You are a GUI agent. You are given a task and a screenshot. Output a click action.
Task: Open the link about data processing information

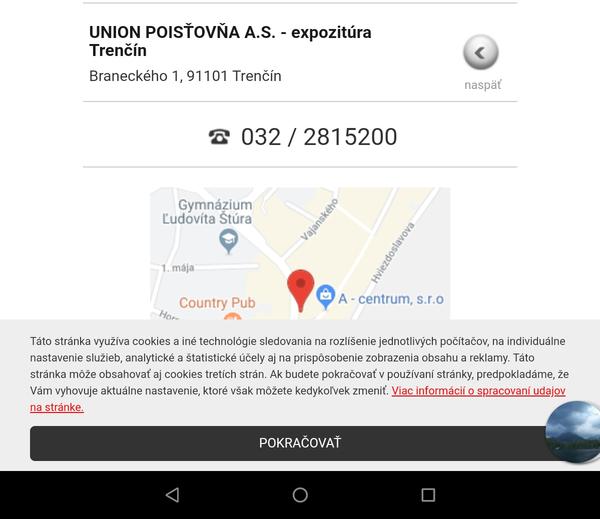click(478, 391)
